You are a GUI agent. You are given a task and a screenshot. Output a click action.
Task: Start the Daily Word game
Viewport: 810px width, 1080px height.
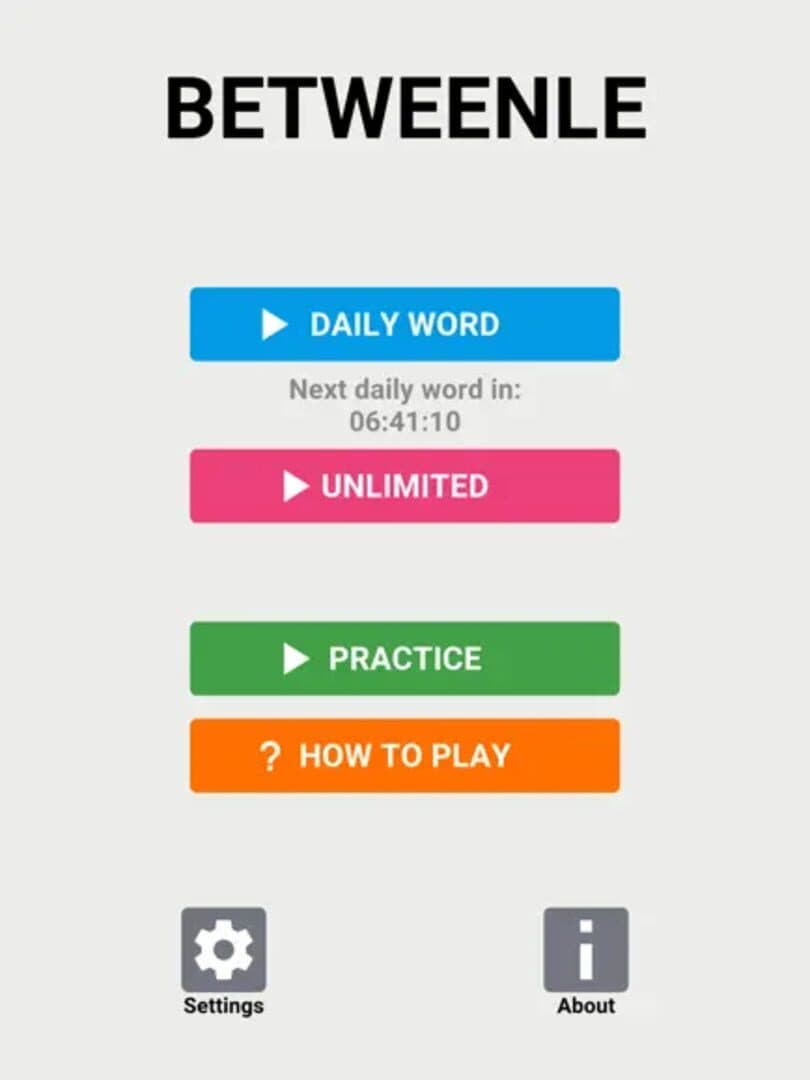pyautogui.click(x=404, y=324)
